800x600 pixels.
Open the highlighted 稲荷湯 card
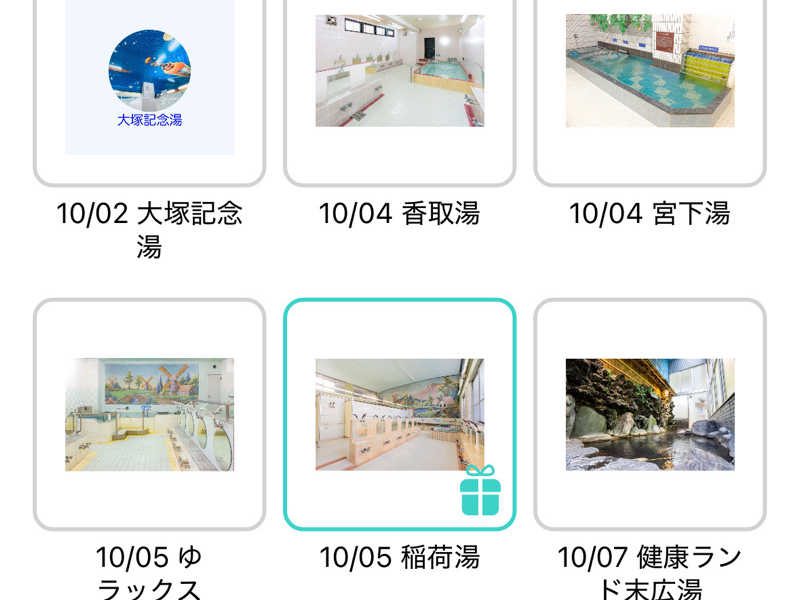tap(400, 414)
